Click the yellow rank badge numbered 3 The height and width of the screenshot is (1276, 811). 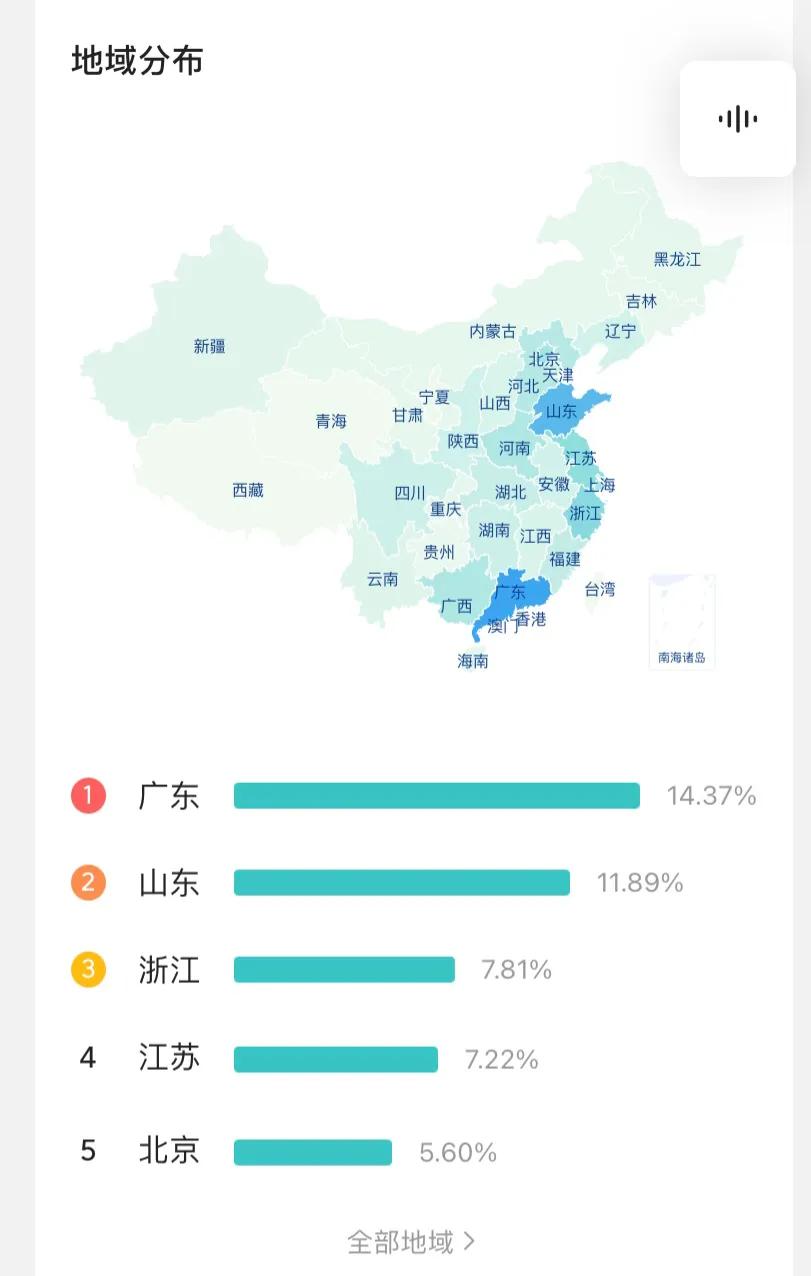click(x=88, y=970)
